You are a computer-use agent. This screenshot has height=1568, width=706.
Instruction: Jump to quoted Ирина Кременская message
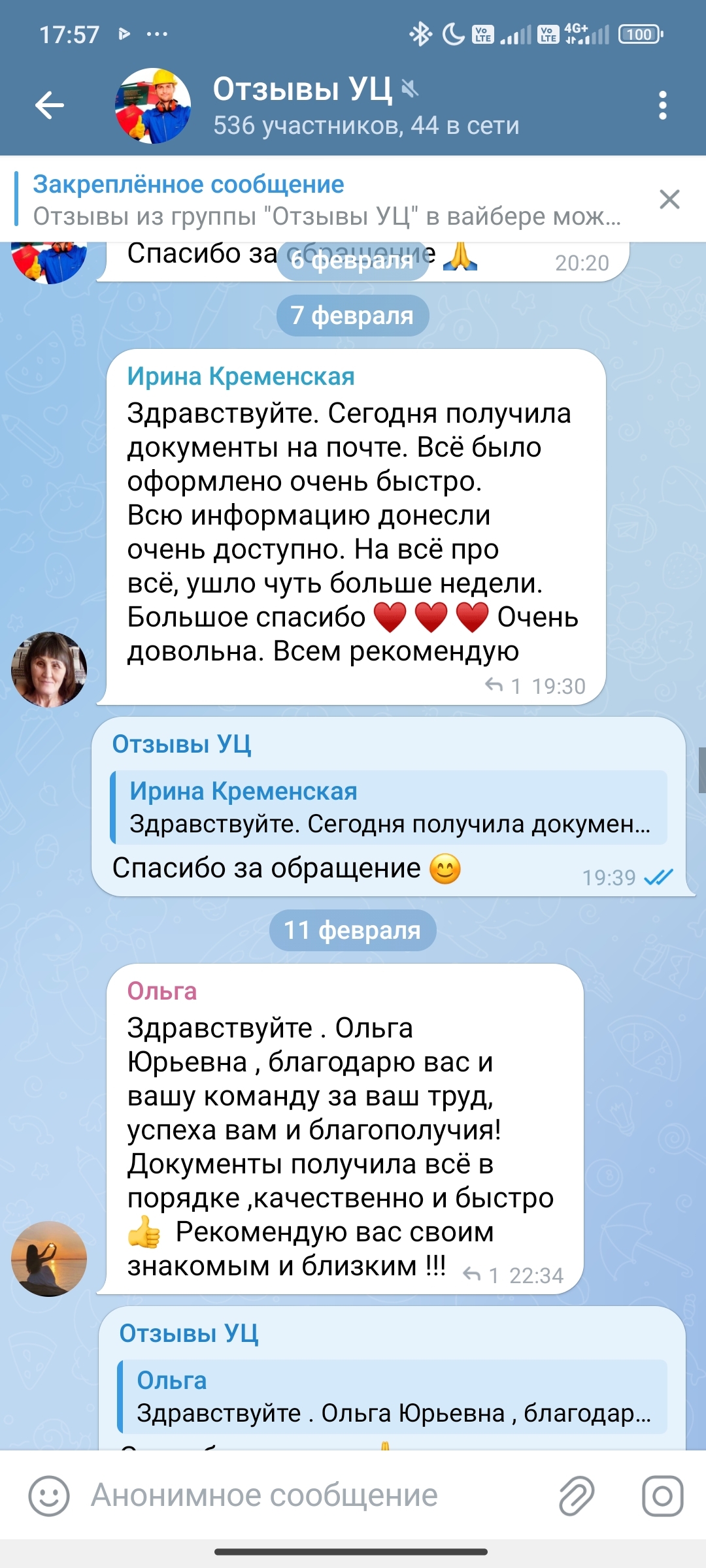point(390,808)
